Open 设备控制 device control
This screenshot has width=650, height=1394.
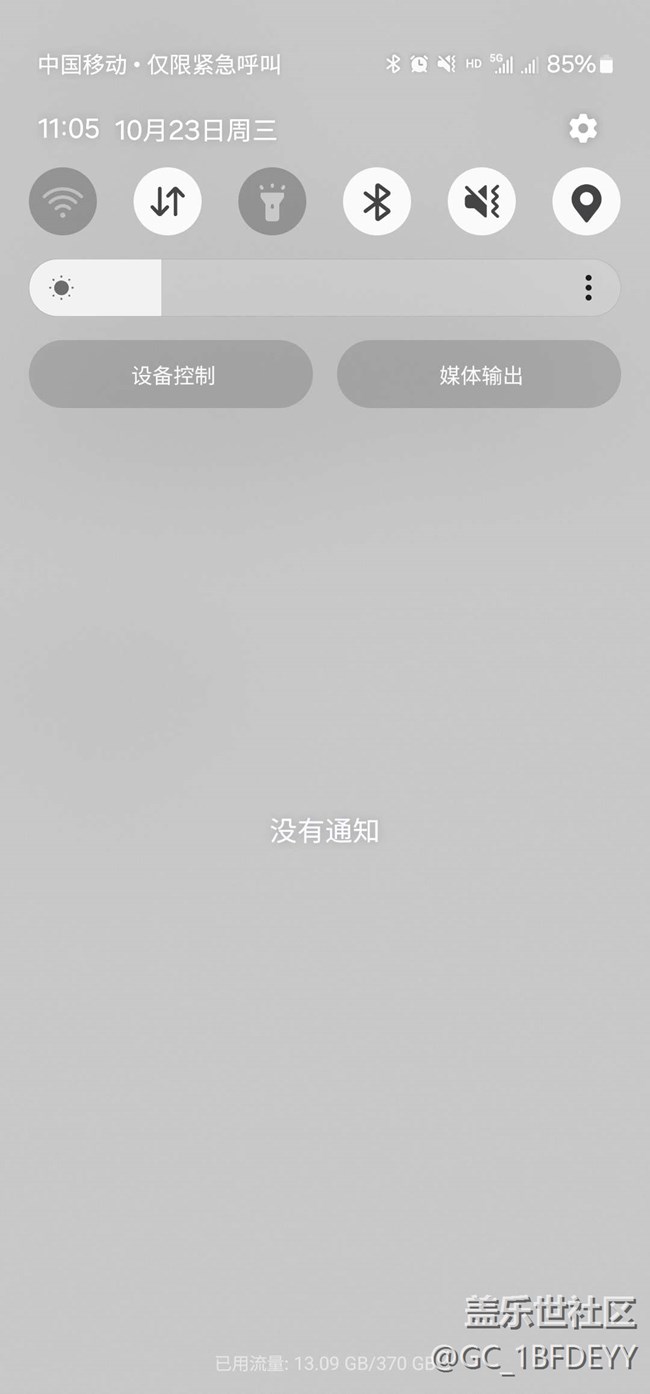pyautogui.click(x=171, y=374)
